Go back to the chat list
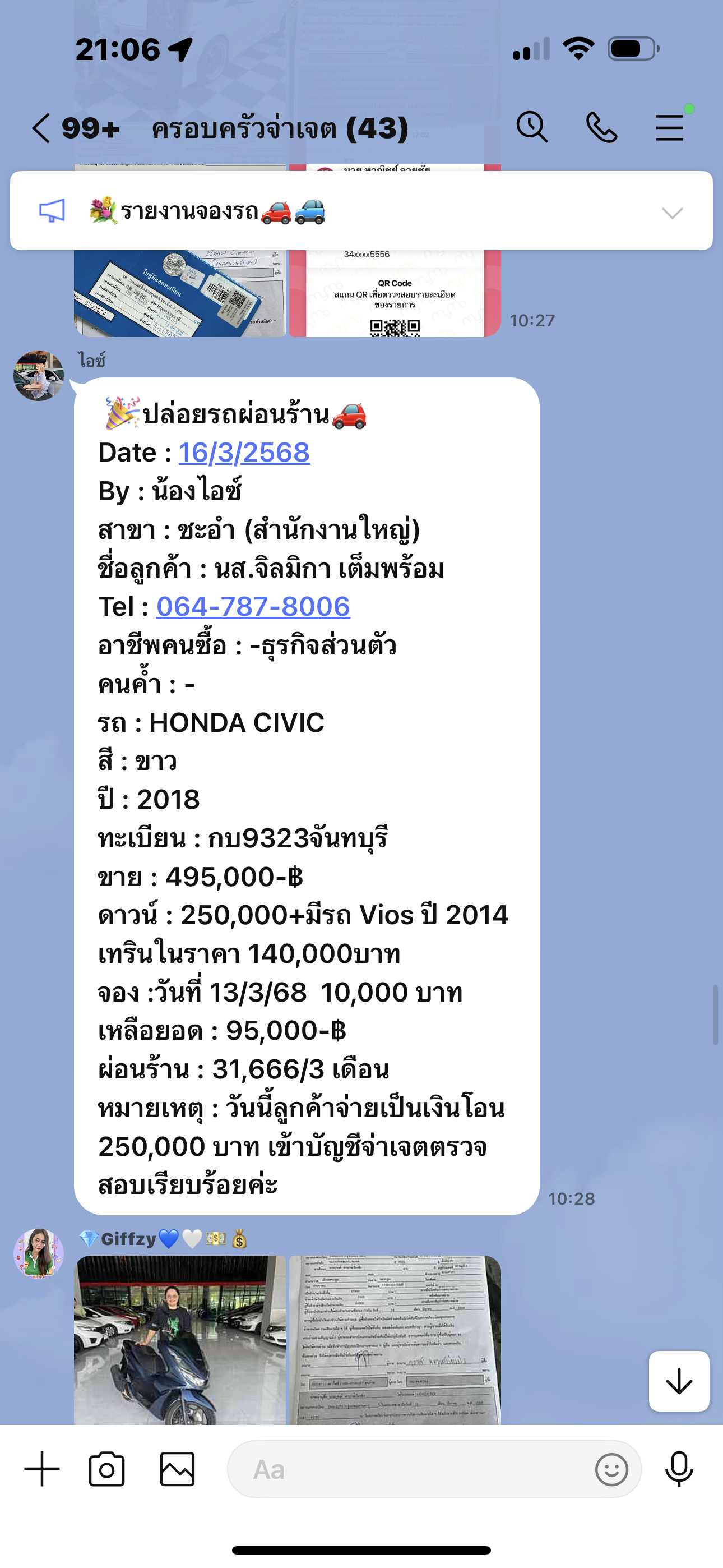723x1568 pixels. click(x=41, y=128)
